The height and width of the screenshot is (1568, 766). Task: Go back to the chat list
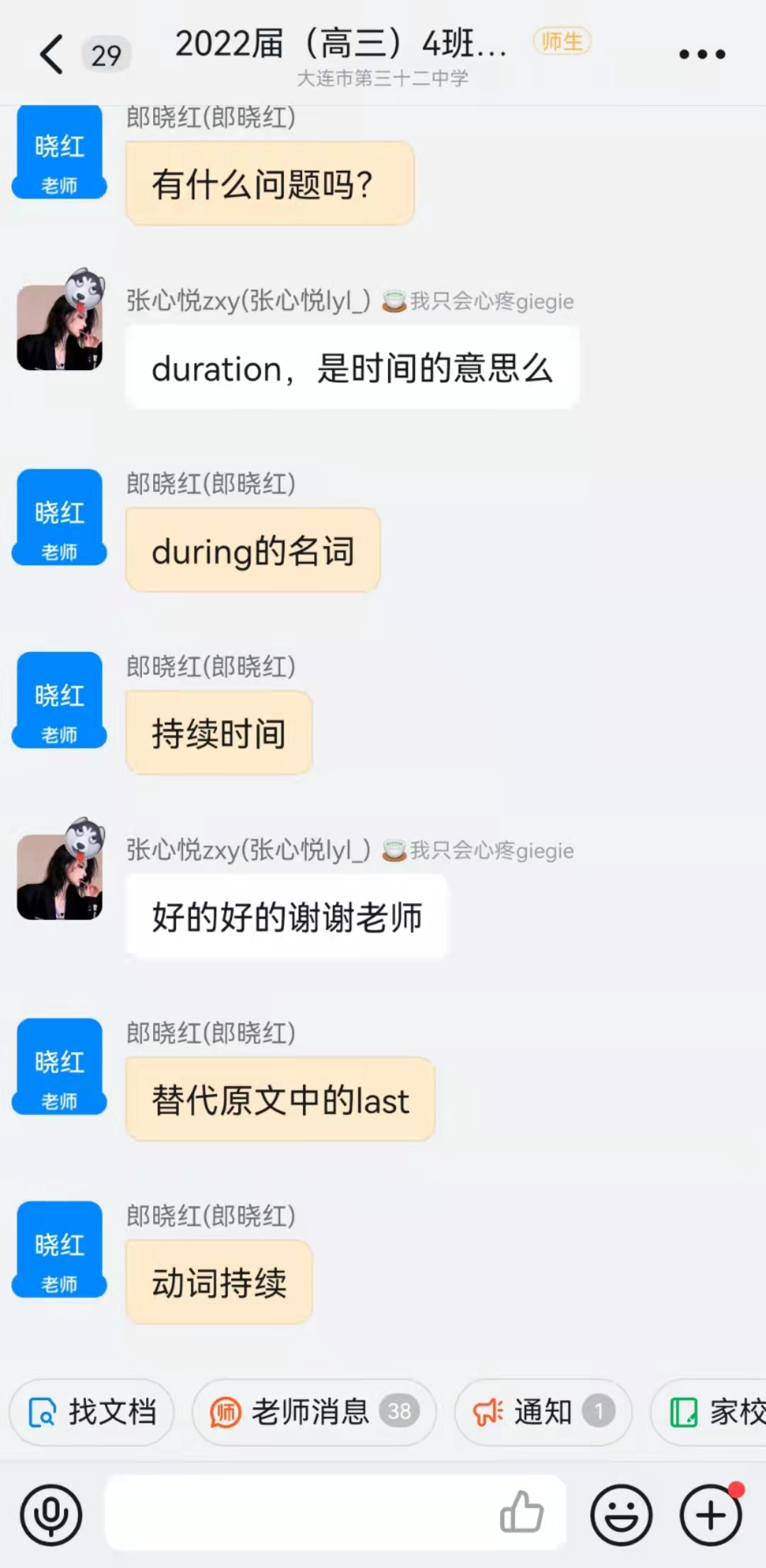pyautogui.click(x=51, y=55)
